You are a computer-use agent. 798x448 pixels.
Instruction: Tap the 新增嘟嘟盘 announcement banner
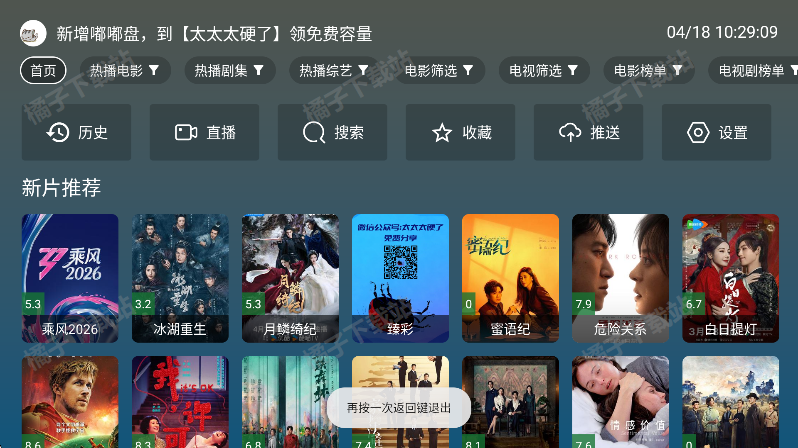tap(214, 34)
